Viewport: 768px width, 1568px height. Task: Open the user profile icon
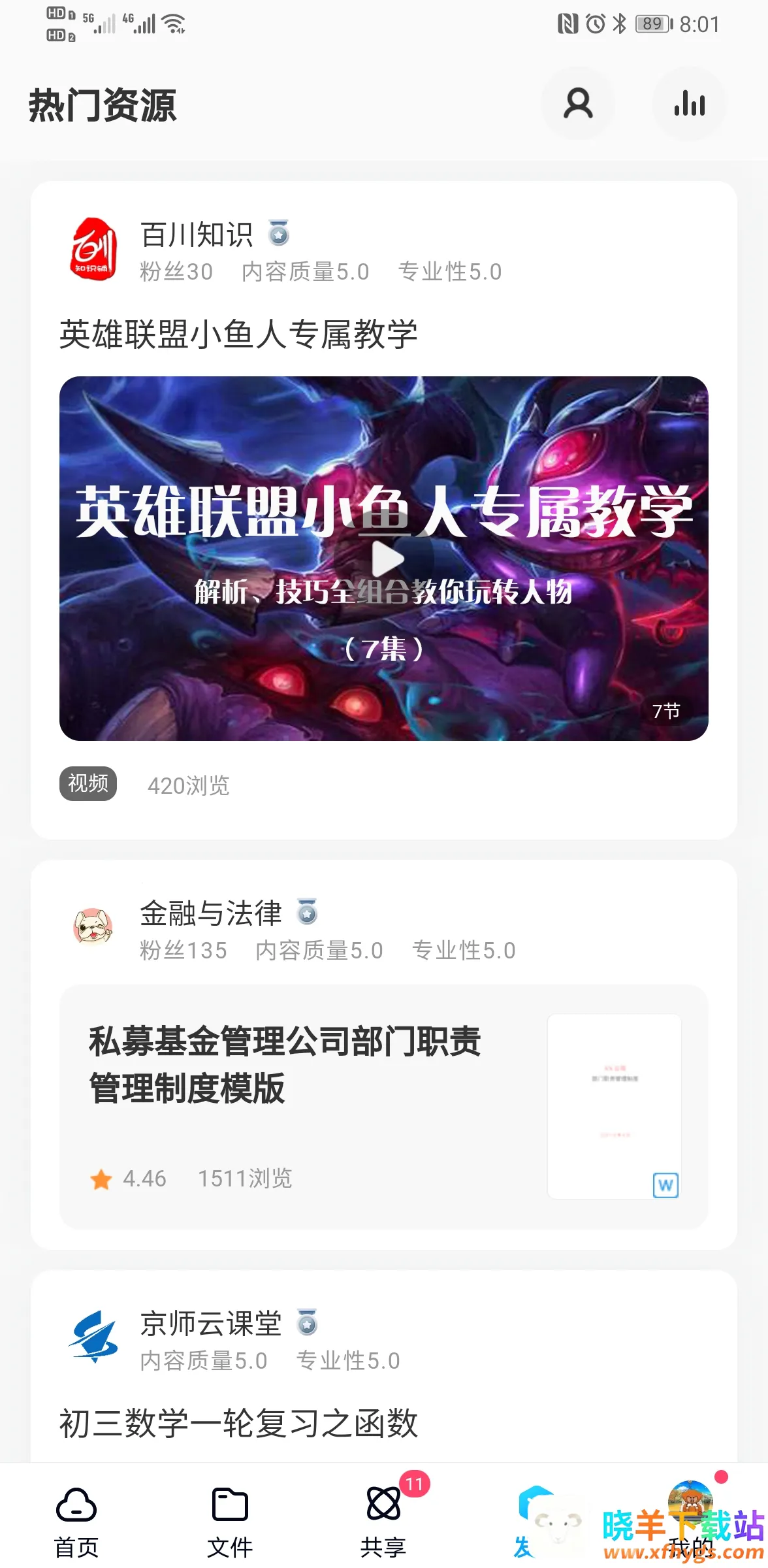tap(578, 104)
